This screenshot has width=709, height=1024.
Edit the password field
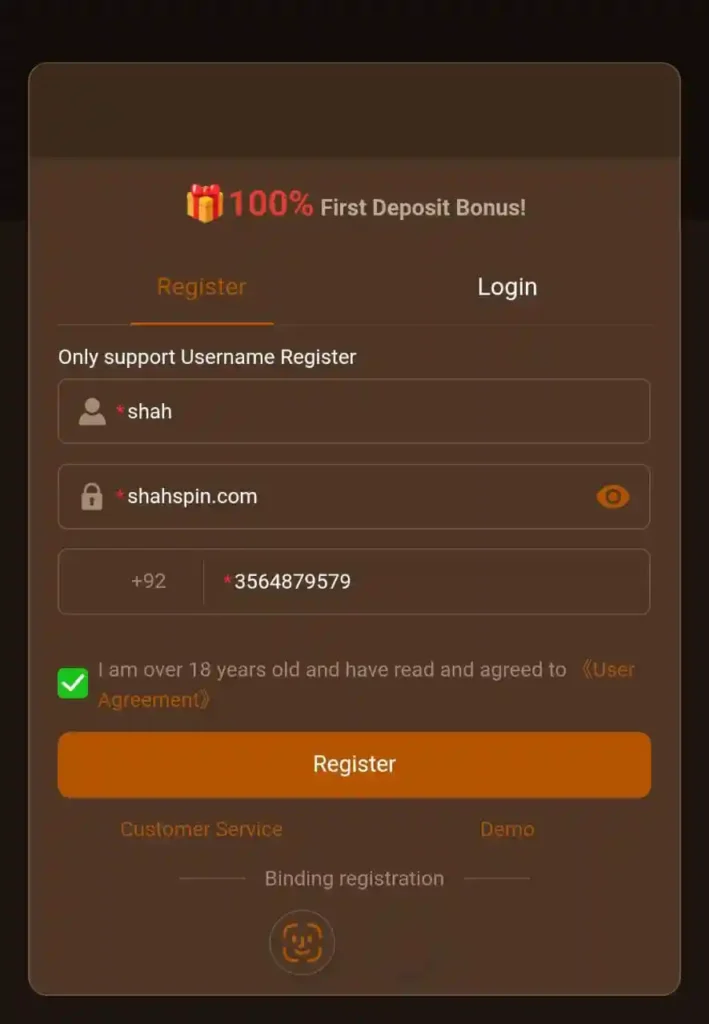pyautogui.click(x=350, y=496)
